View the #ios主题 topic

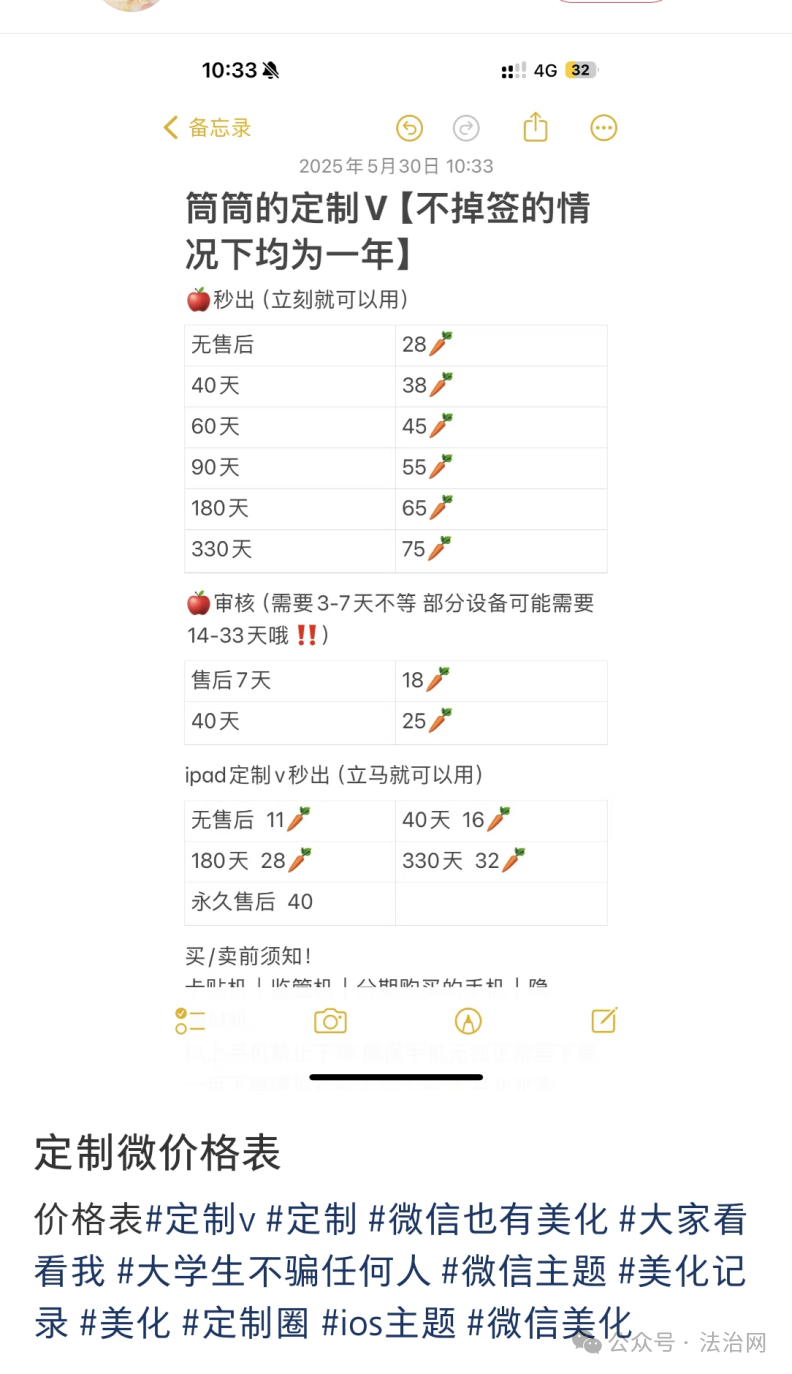click(389, 1323)
